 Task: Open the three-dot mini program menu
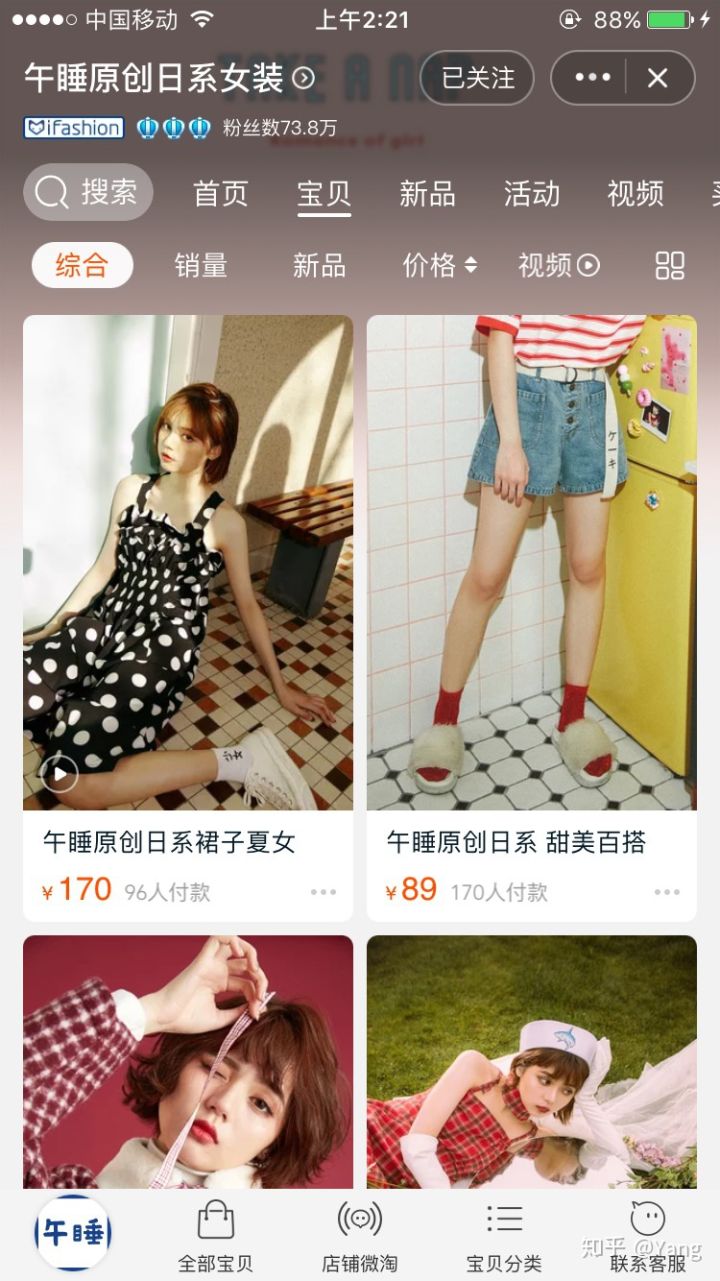click(x=592, y=78)
